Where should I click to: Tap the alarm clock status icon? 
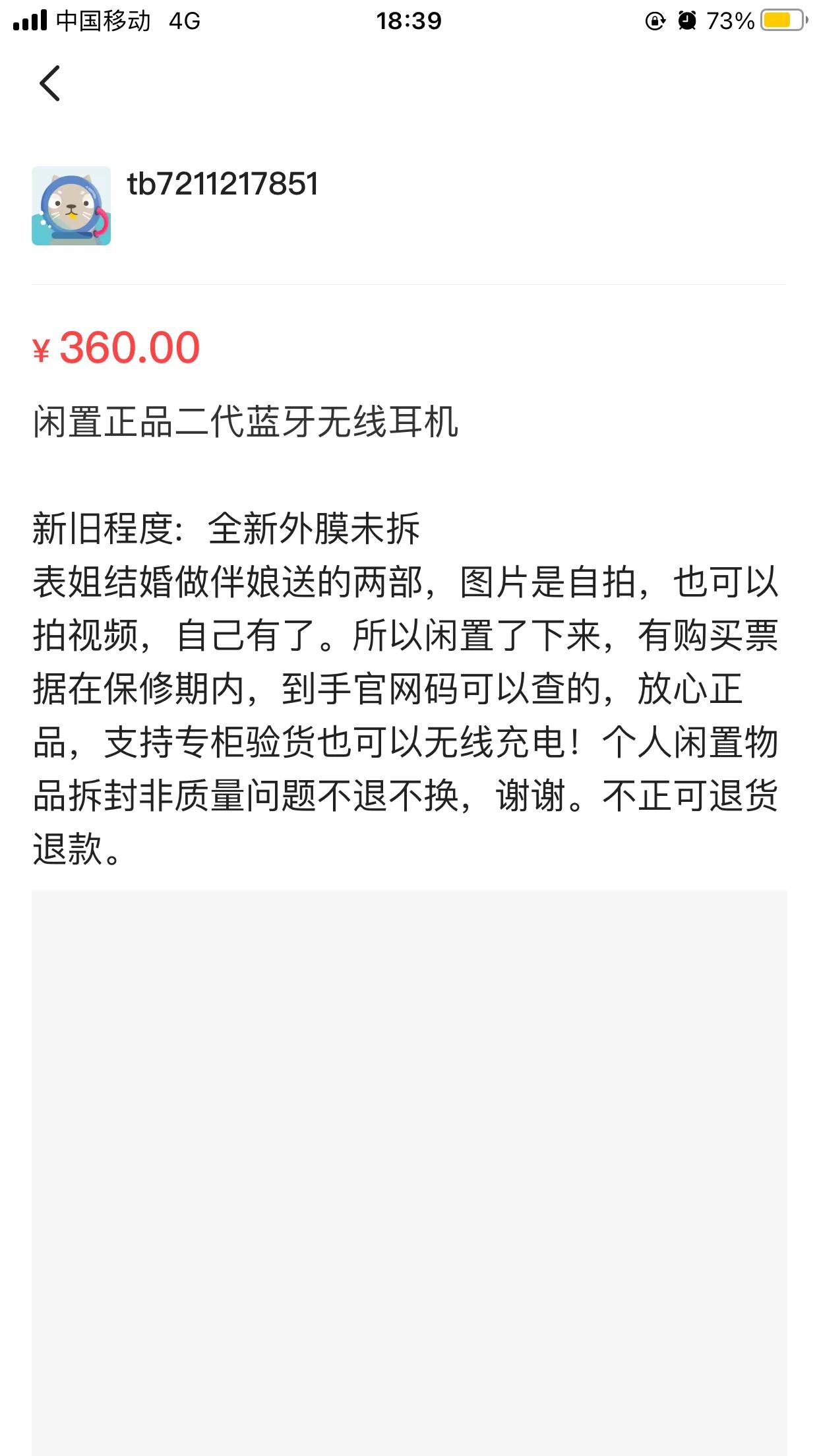(686, 21)
